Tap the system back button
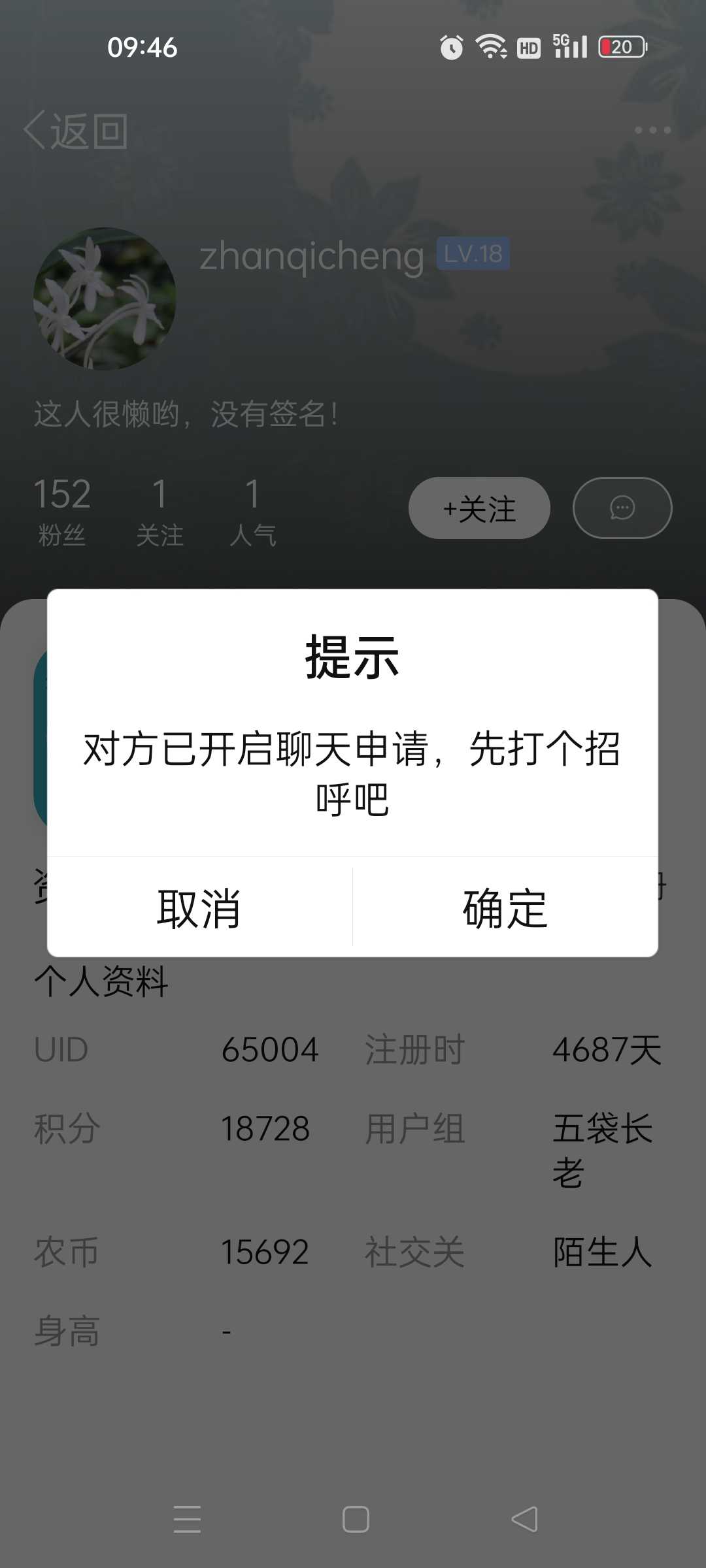This screenshot has height=1568, width=706. pos(524,1519)
